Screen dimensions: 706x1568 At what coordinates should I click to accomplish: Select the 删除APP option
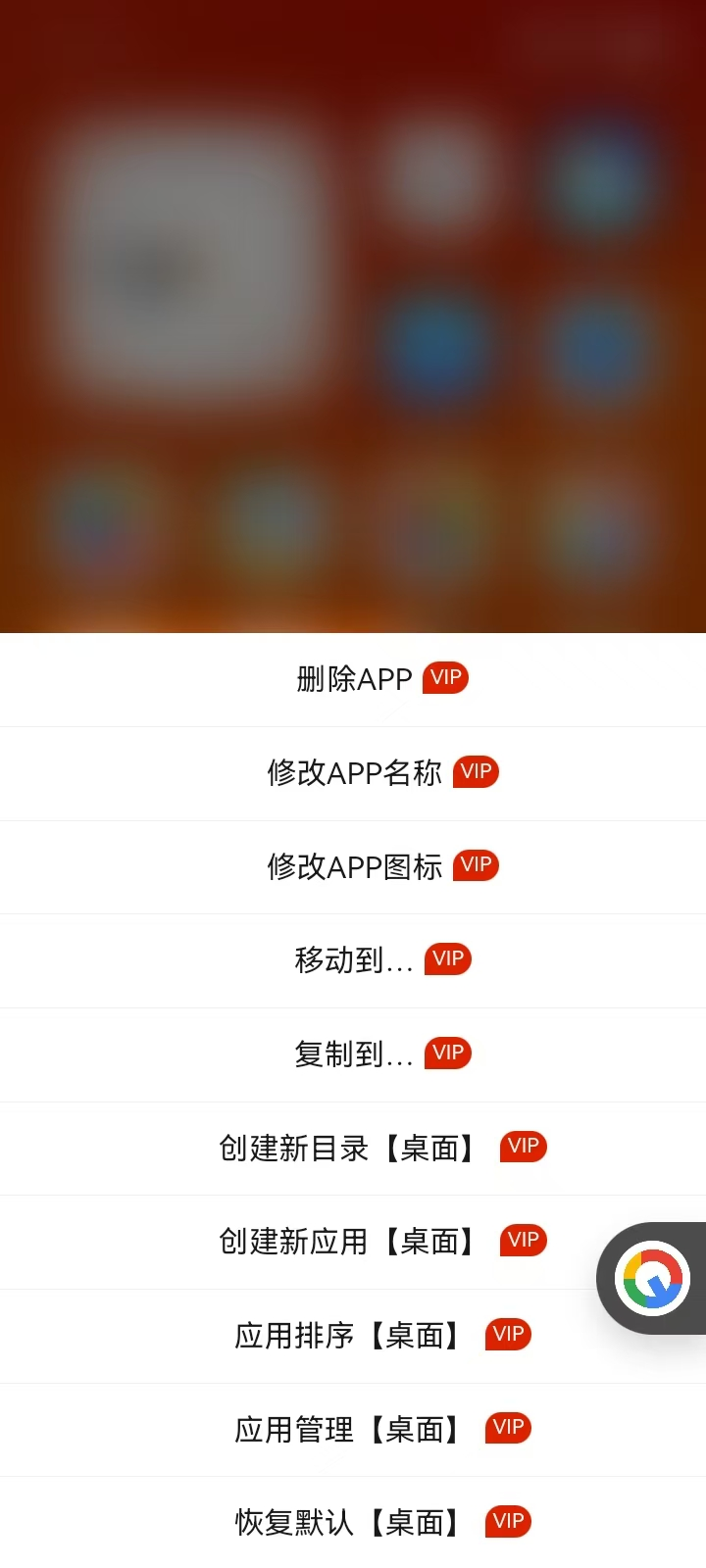[x=355, y=679]
